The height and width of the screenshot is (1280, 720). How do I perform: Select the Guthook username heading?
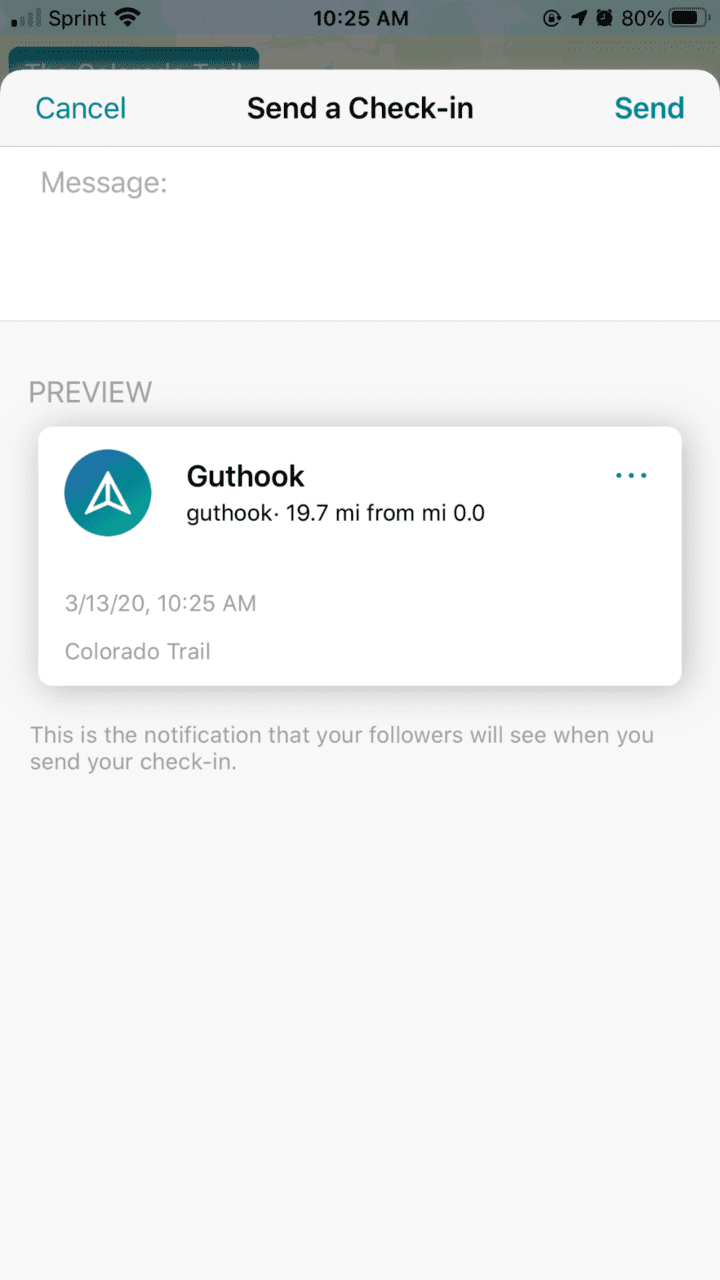[245, 476]
